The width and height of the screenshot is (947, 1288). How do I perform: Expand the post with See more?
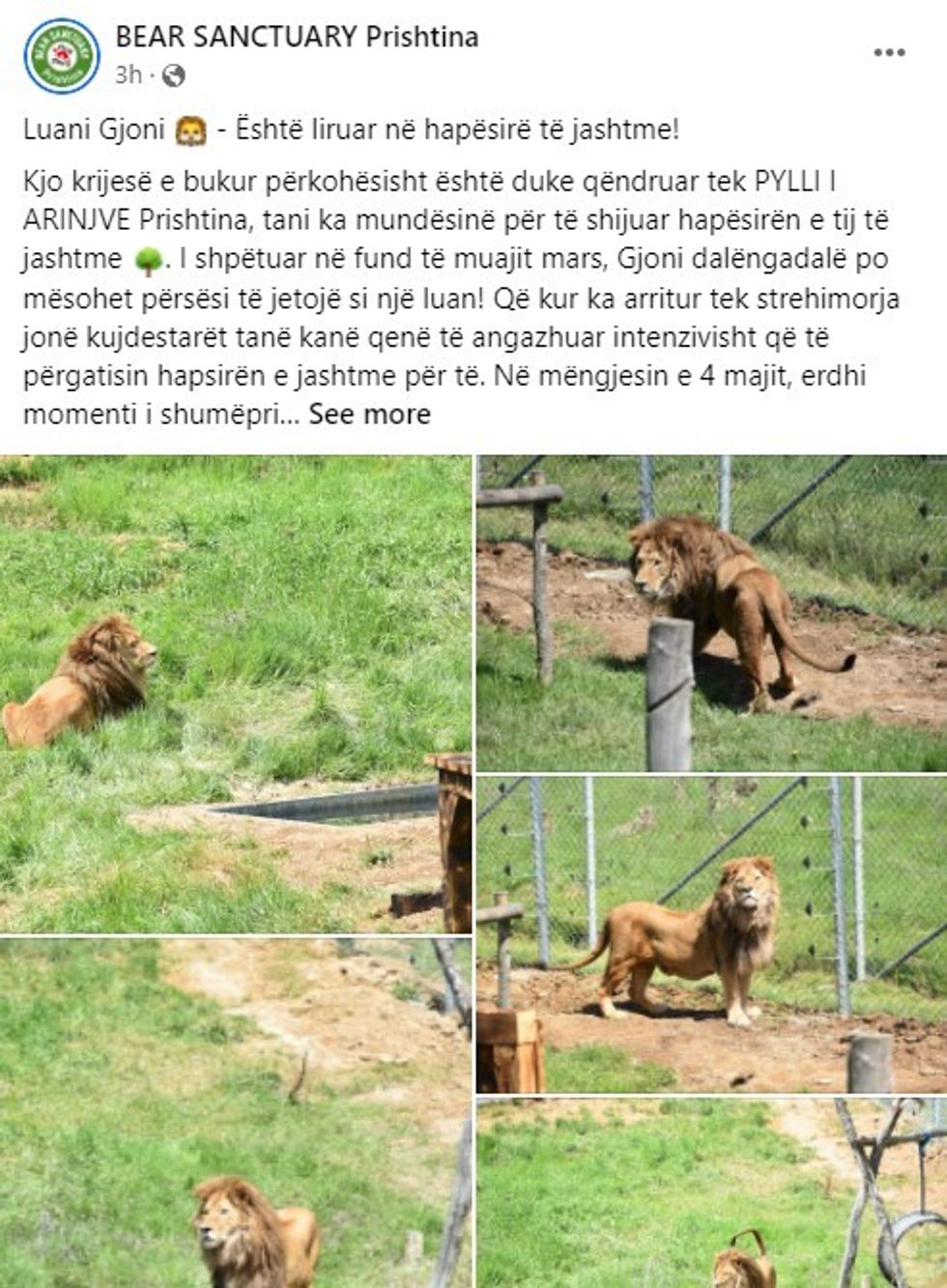click(x=369, y=414)
